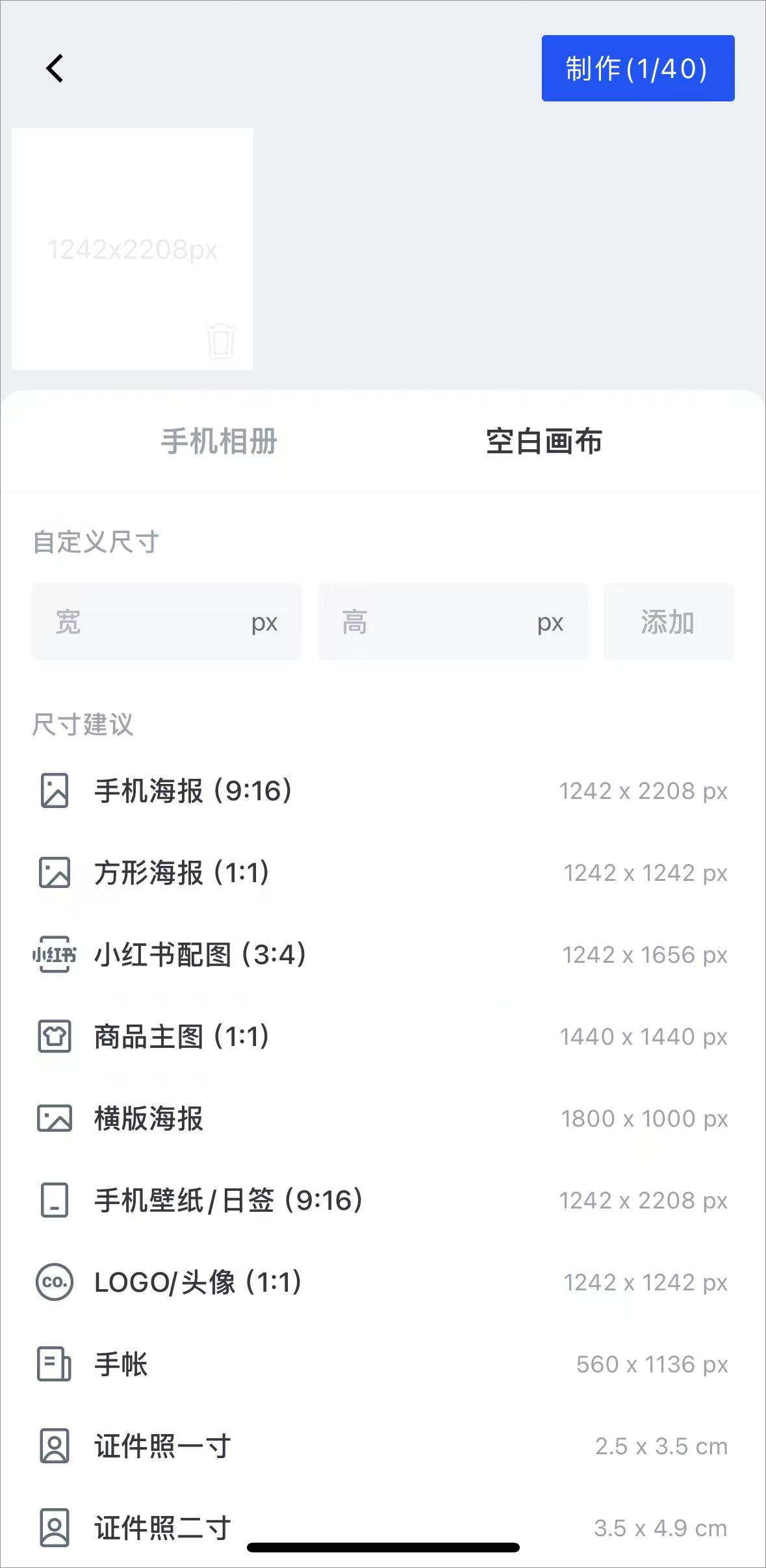766x1568 pixels.
Task: Select the LOGO/头像 co. badge icon
Action: (55, 1283)
